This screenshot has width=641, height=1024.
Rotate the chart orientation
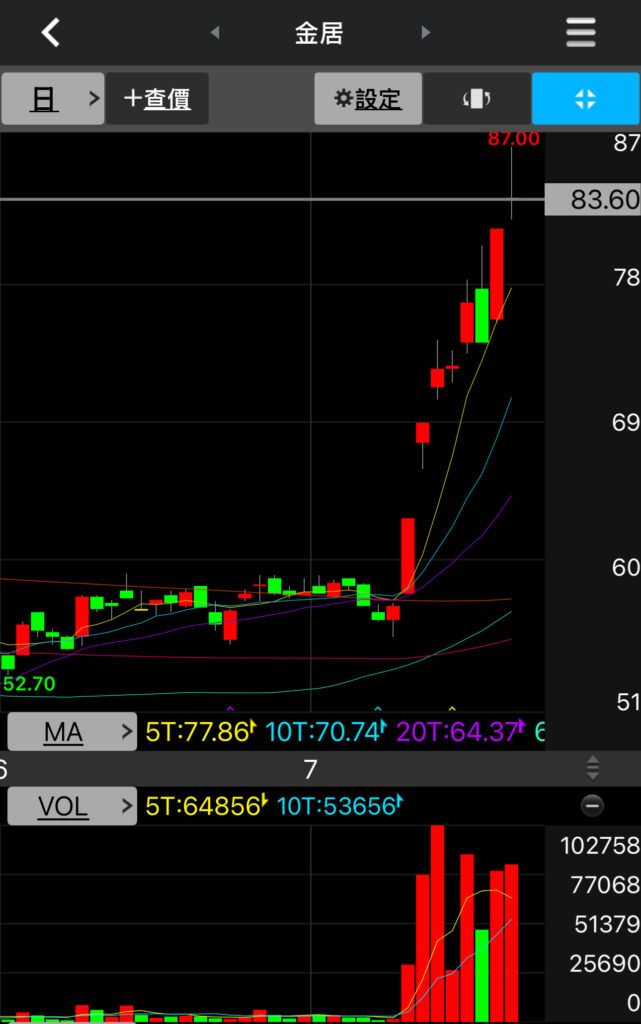(477, 98)
